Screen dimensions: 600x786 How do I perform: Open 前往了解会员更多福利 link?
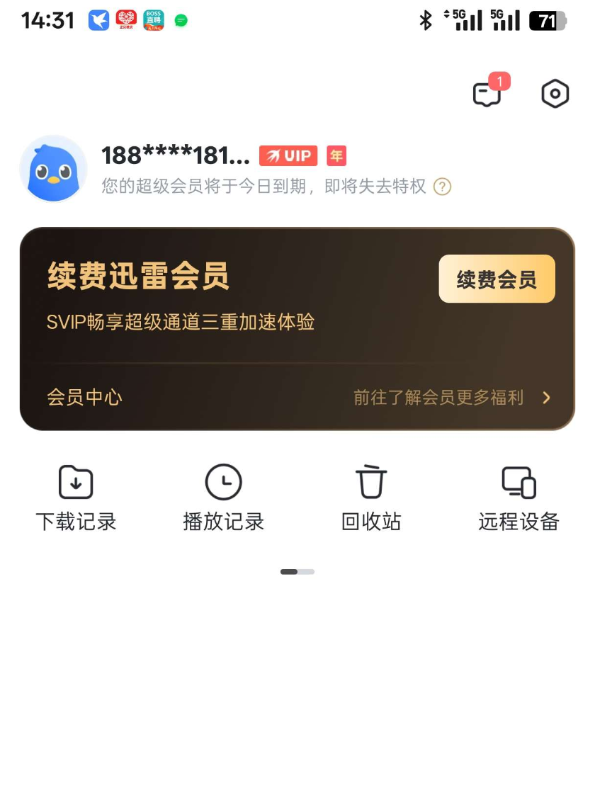(451, 397)
